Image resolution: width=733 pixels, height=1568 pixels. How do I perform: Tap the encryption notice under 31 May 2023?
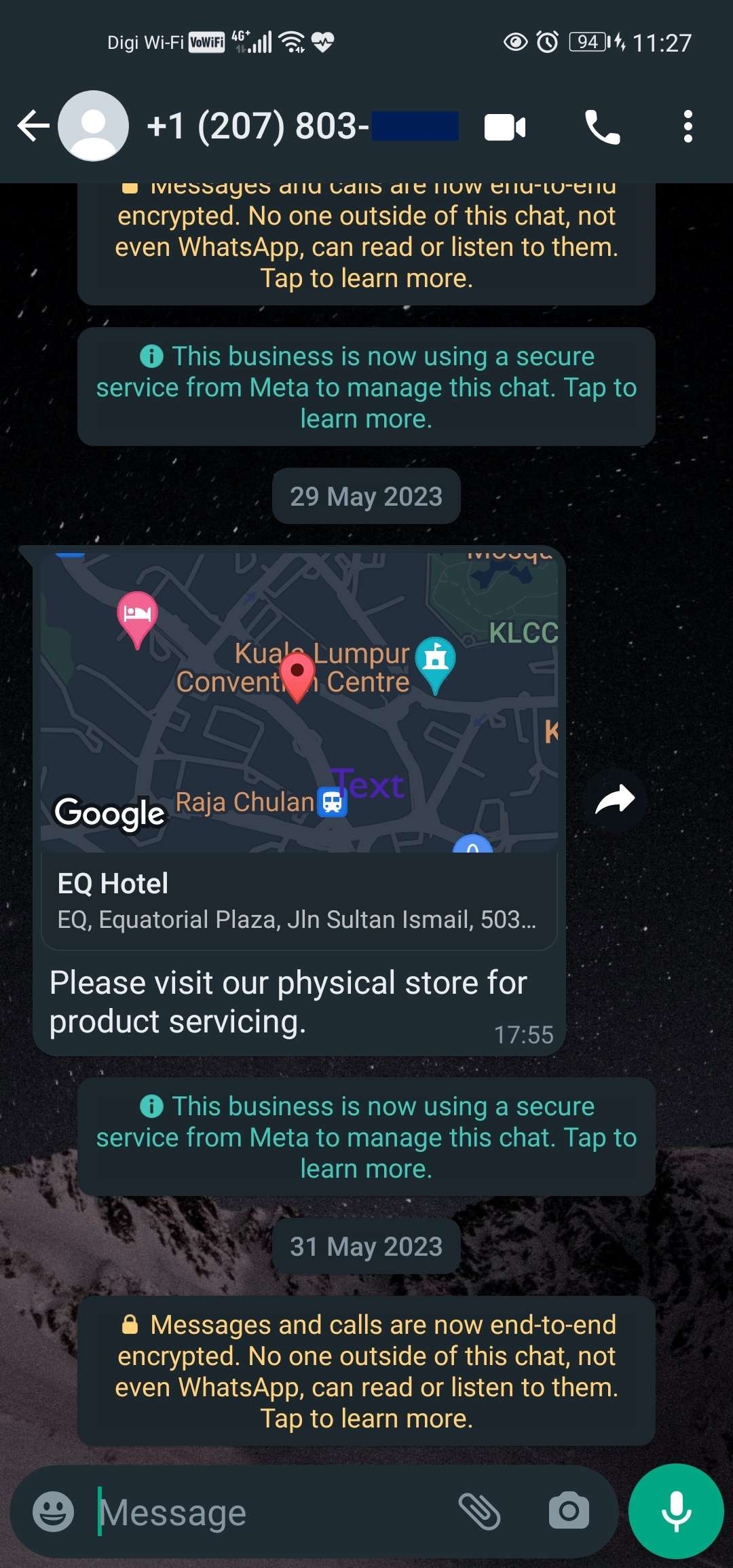pyautogui.click(x=366, y=1371)
